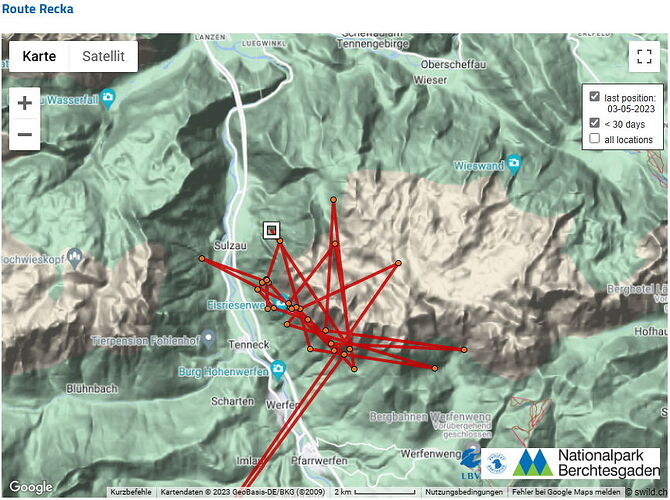Switch to Karte map view
Screen dimensions: 670x500
coord(40,56)
